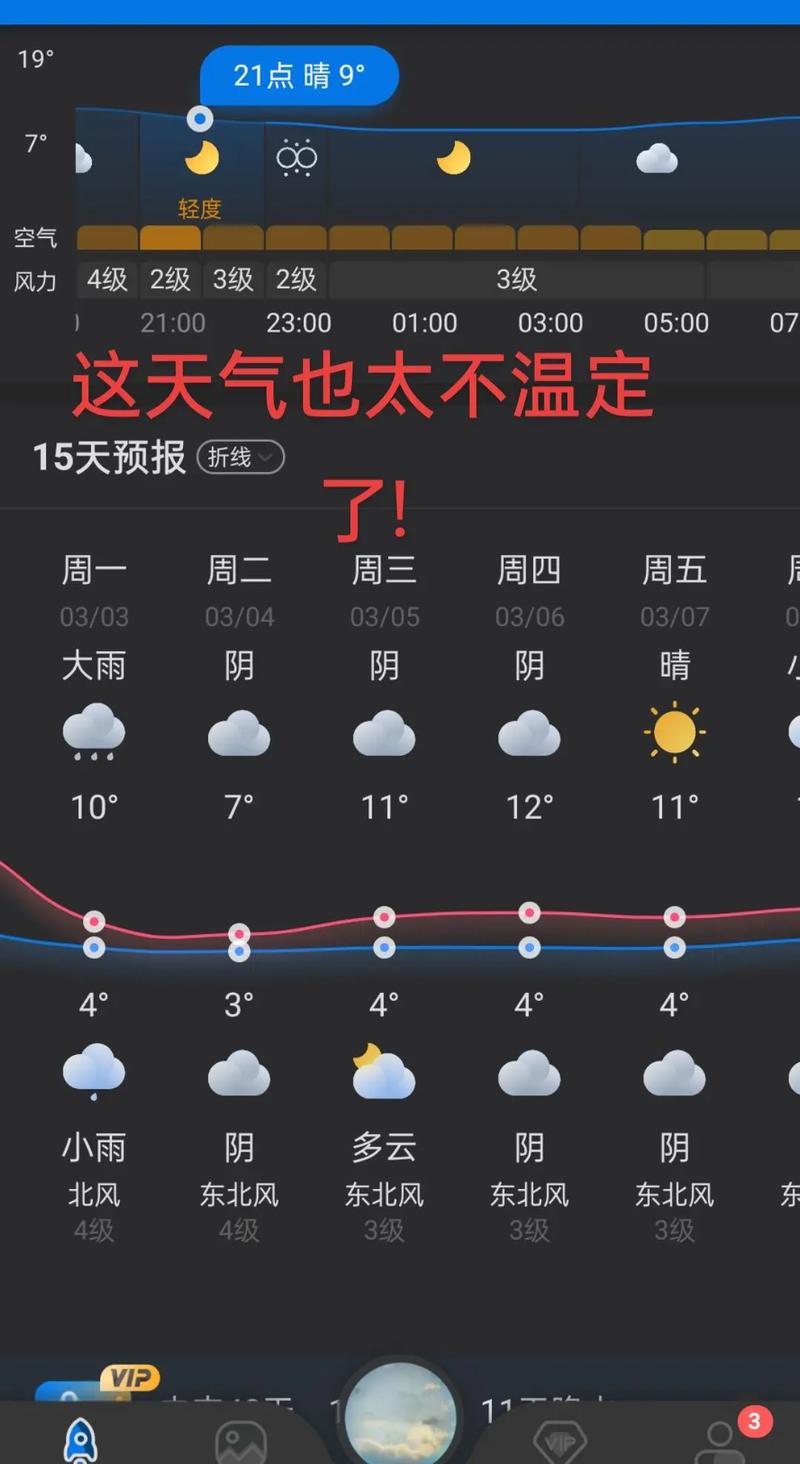Tap the rain cloud icon under 周一 大雨
The height and width of the screenshot is (1464, 800).
tap(94, 733)
